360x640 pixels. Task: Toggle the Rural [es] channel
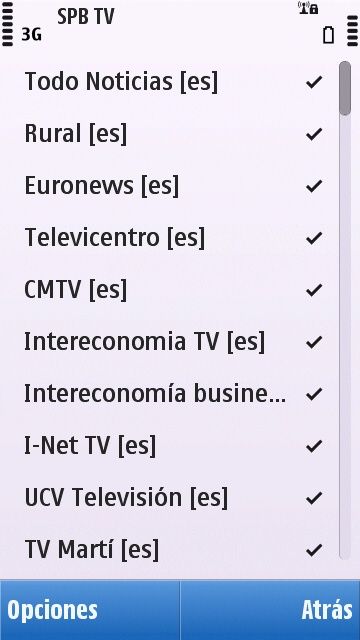[169, 134]
